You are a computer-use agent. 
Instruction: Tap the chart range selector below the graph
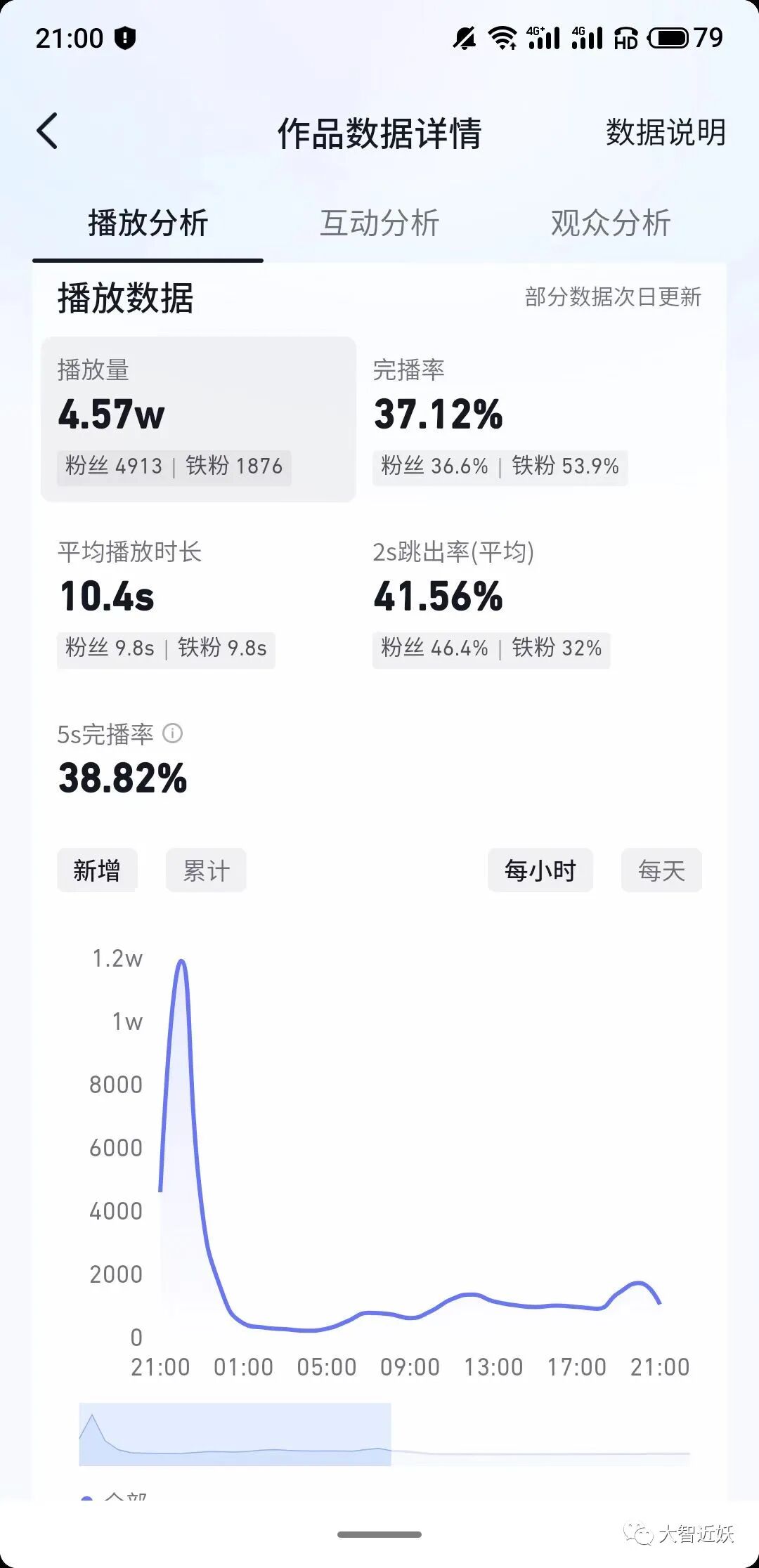click(x=235, y=1435)
